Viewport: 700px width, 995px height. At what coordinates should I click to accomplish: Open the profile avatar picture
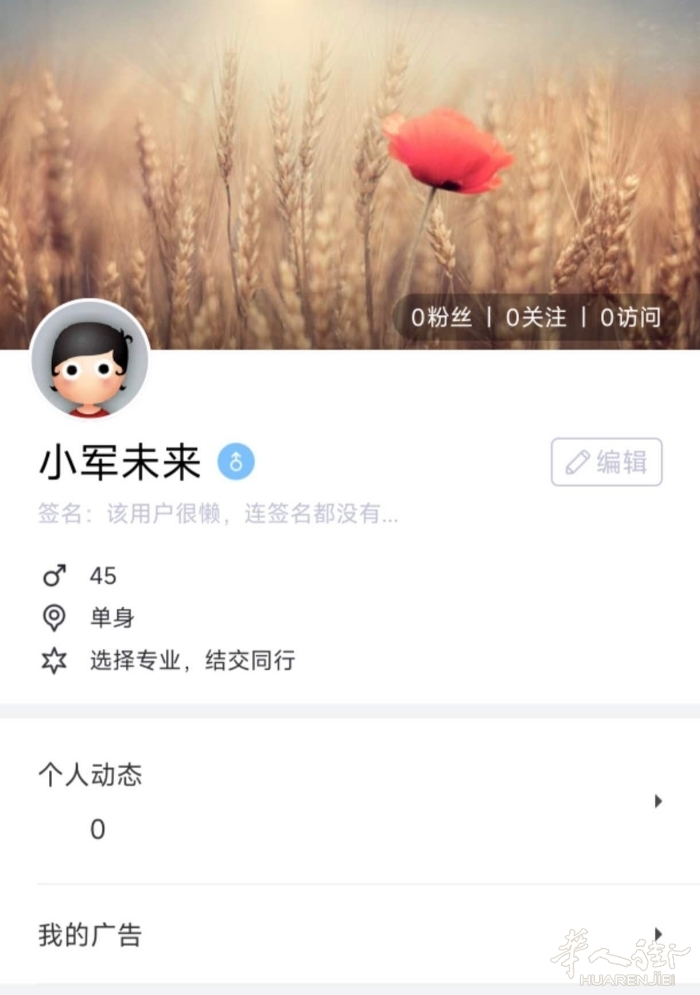pos(90,359)
